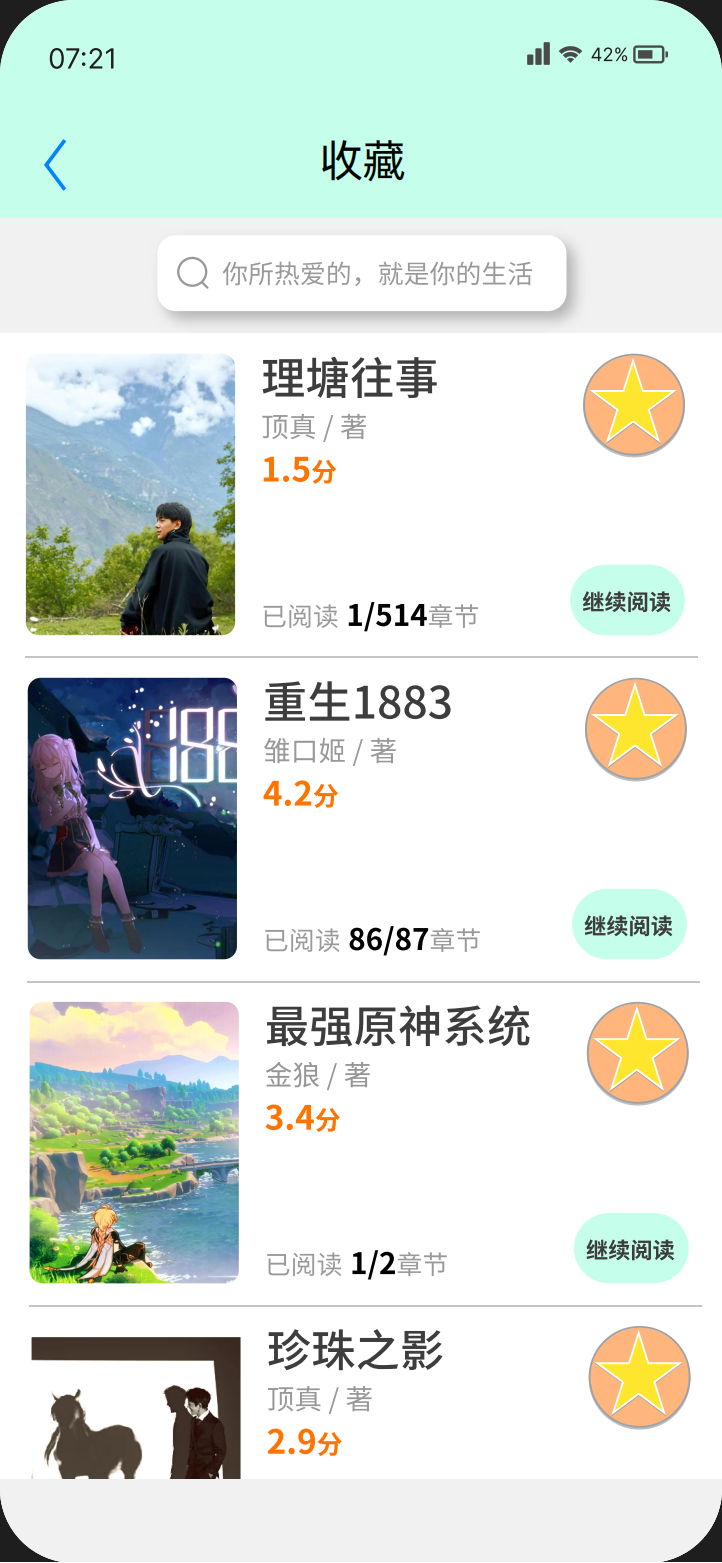Click the signal strength icon
Viewport: 722px width, 1563px height.
point(537,55)
